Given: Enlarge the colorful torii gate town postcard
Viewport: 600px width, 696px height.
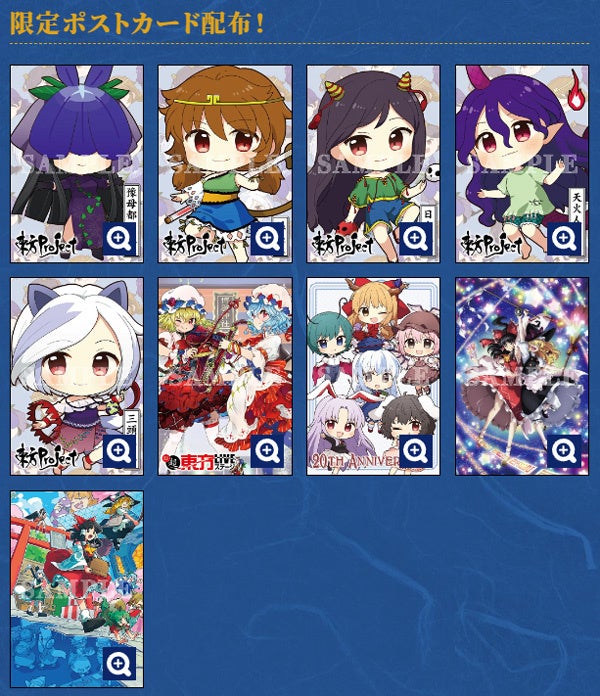Looking at the screenshot, I should click(119, 663).
